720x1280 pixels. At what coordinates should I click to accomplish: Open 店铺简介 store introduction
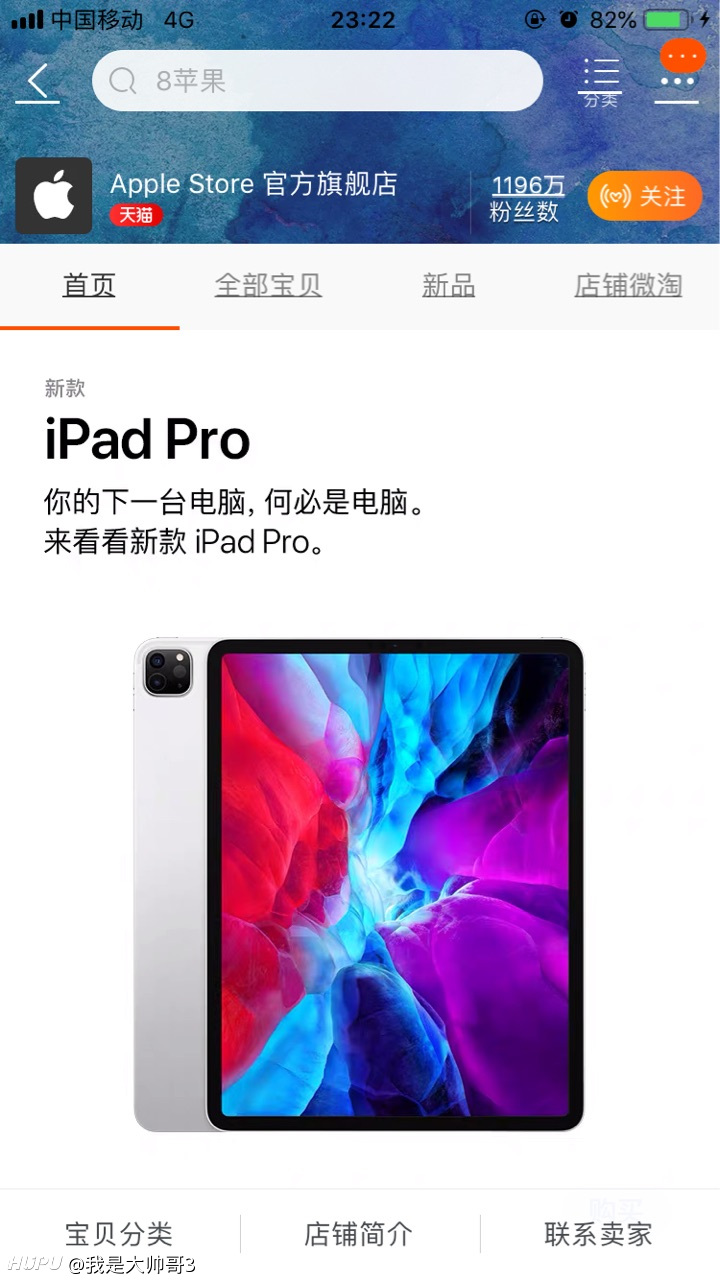[359, 1234]
